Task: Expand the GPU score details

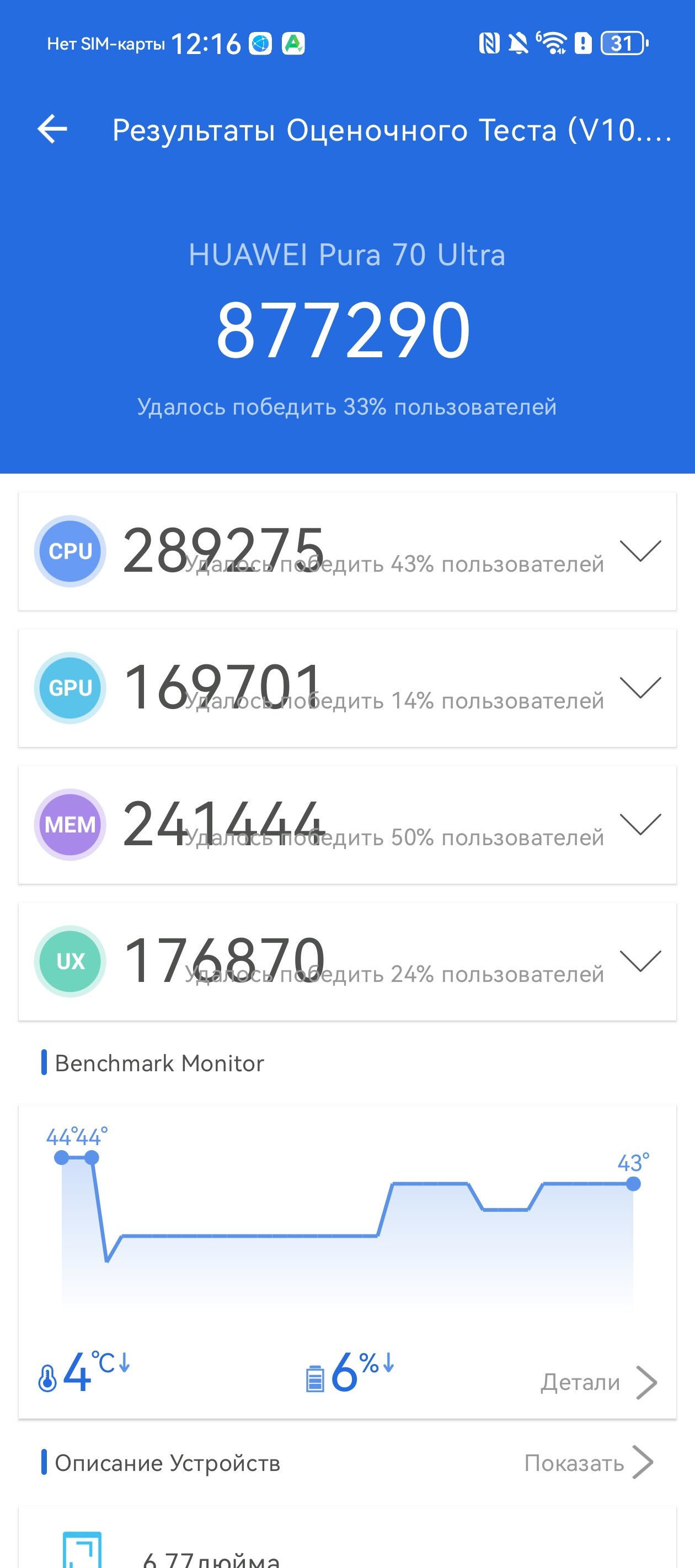Action: pyautogui.click(x=640, y=688)
